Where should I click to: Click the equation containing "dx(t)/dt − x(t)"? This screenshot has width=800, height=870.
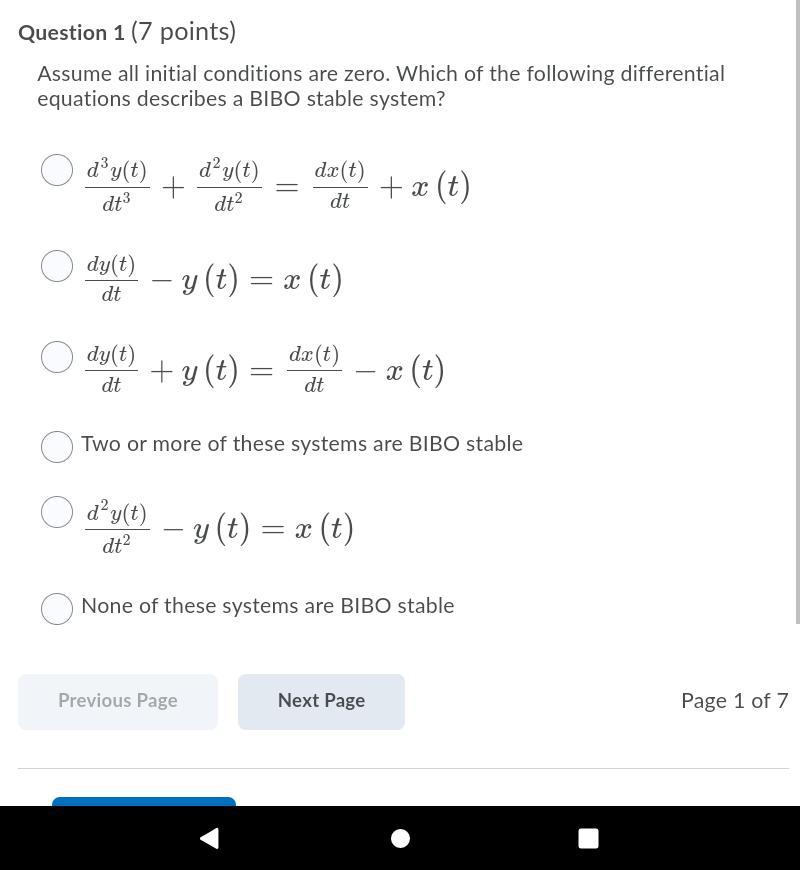pyautogui.click(x=264, y=368)
